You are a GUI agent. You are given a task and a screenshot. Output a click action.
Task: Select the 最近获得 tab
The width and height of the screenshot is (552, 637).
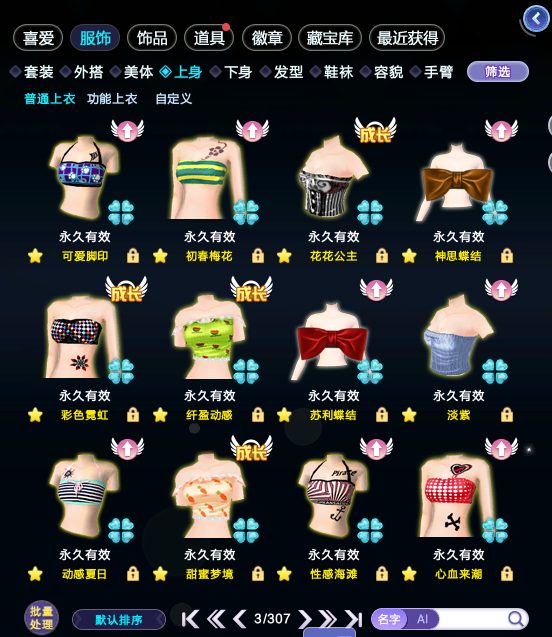(x=407, y=38)
